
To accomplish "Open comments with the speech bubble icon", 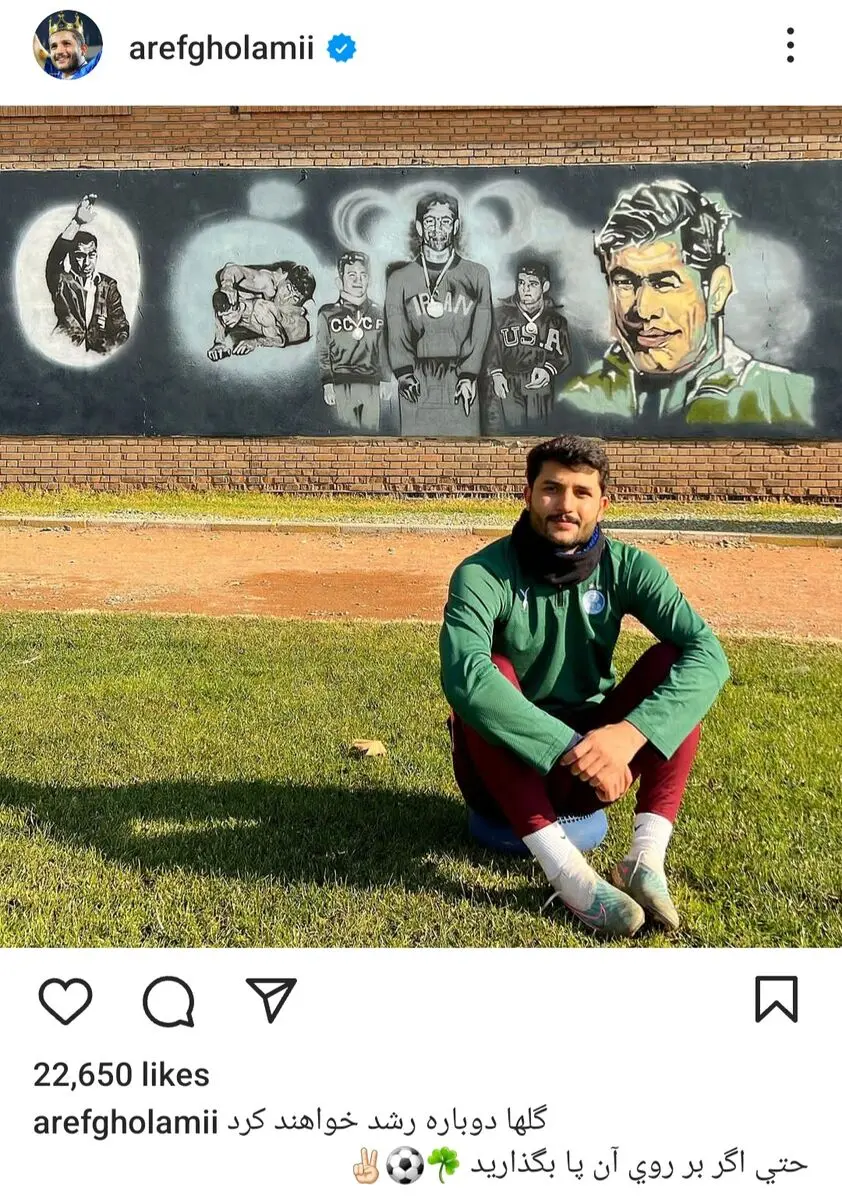I will (x=168, y=1000).
